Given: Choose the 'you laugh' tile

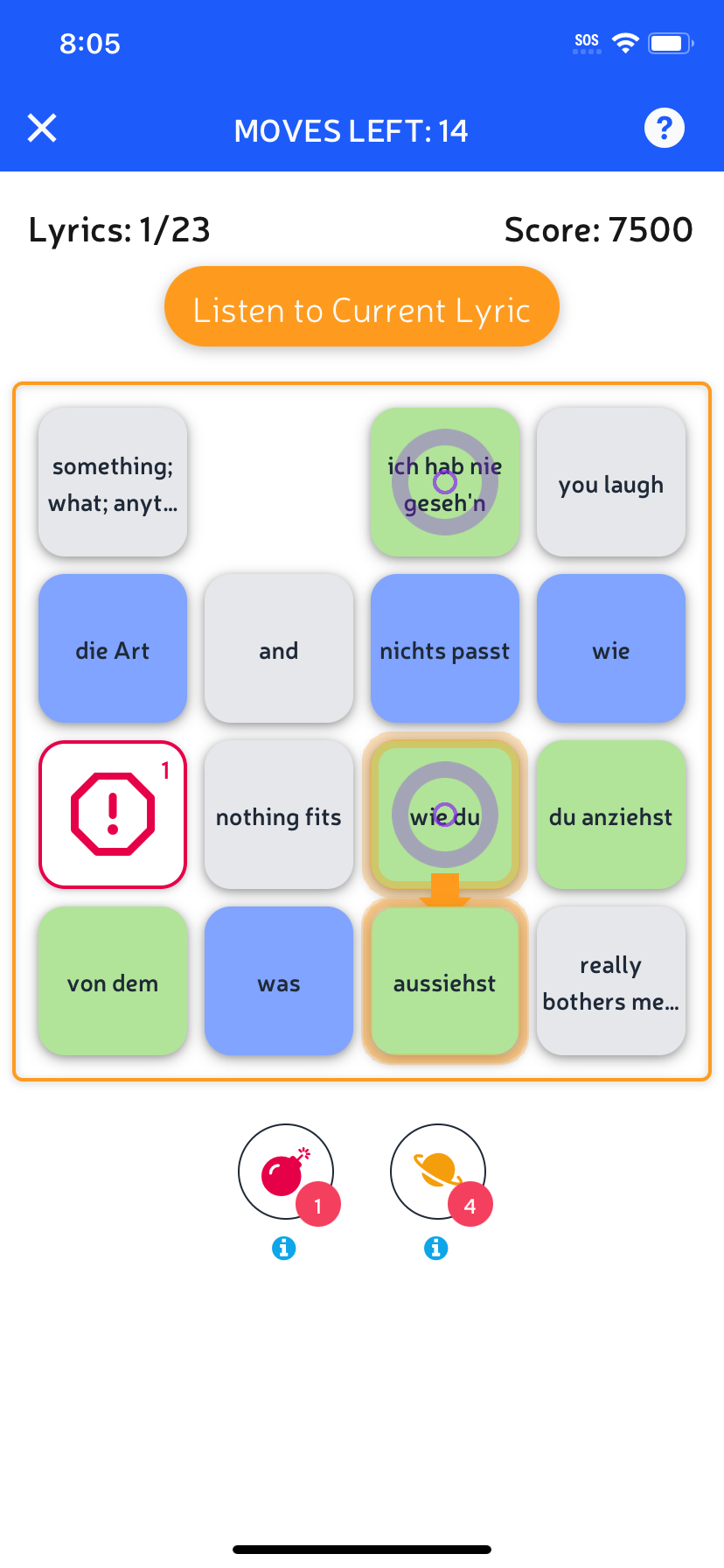Looking at the screenshot, I should [610, 482].
